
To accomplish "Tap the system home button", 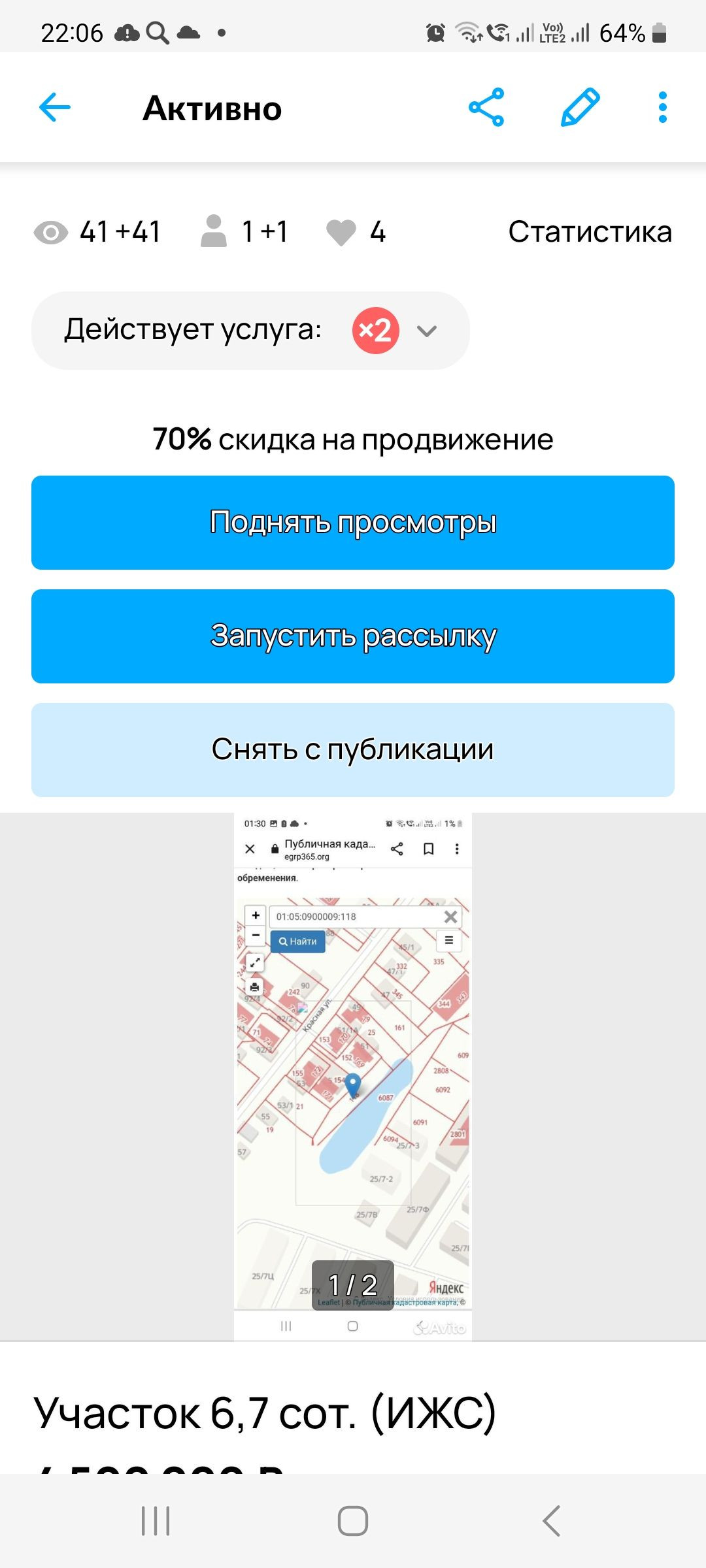I will click(353, 1521).
